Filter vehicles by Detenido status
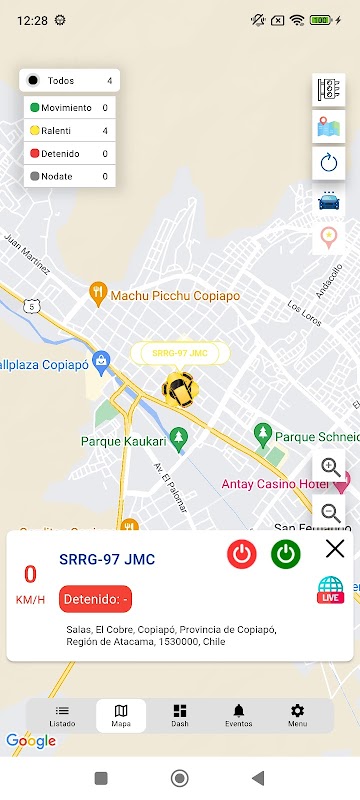Screen dimensions: 360x800 (69, 154)
